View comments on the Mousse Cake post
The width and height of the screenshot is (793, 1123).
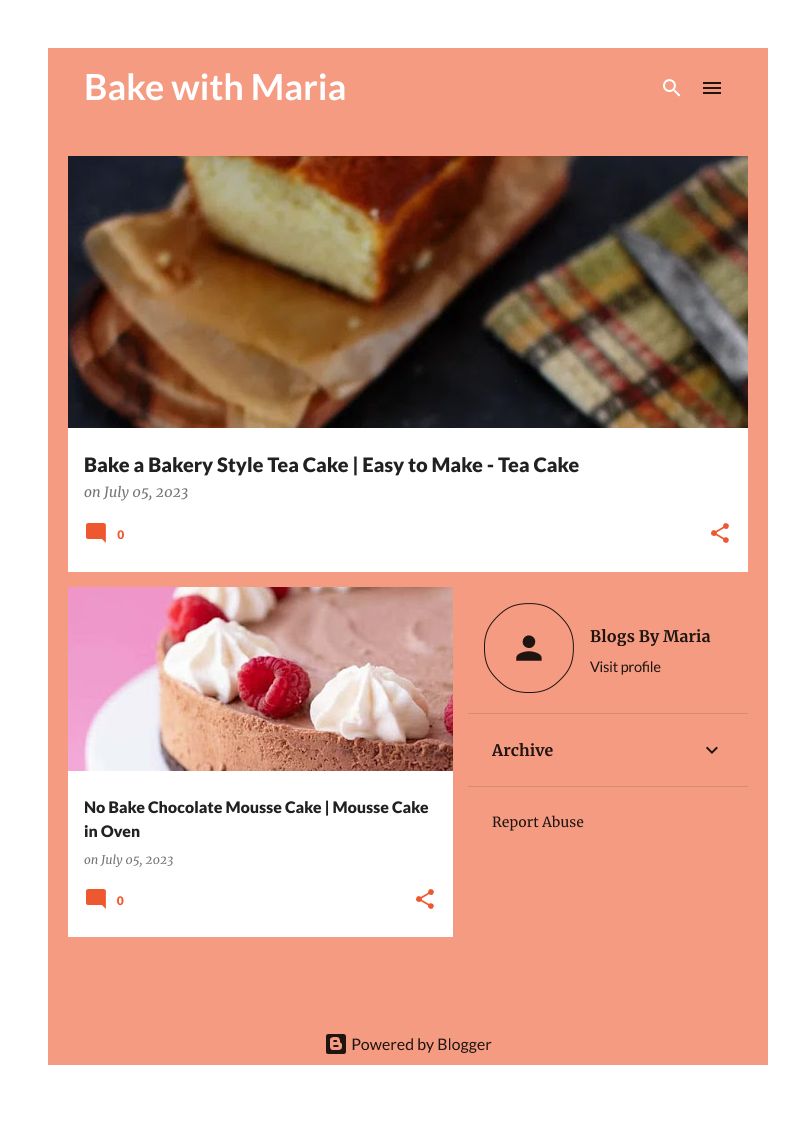[x=105, y=900]
